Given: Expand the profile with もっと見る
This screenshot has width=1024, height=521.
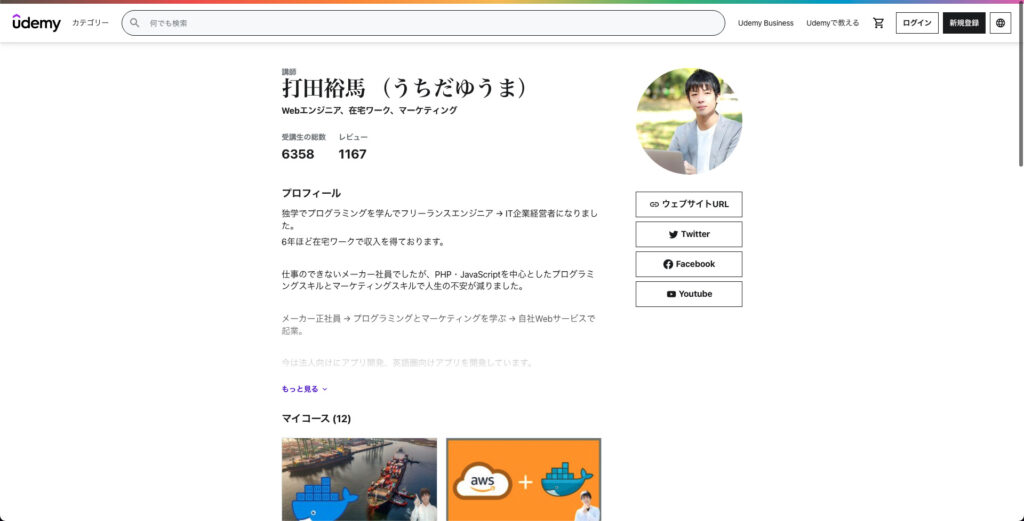Looking at the screenshot, I should 304,389.
